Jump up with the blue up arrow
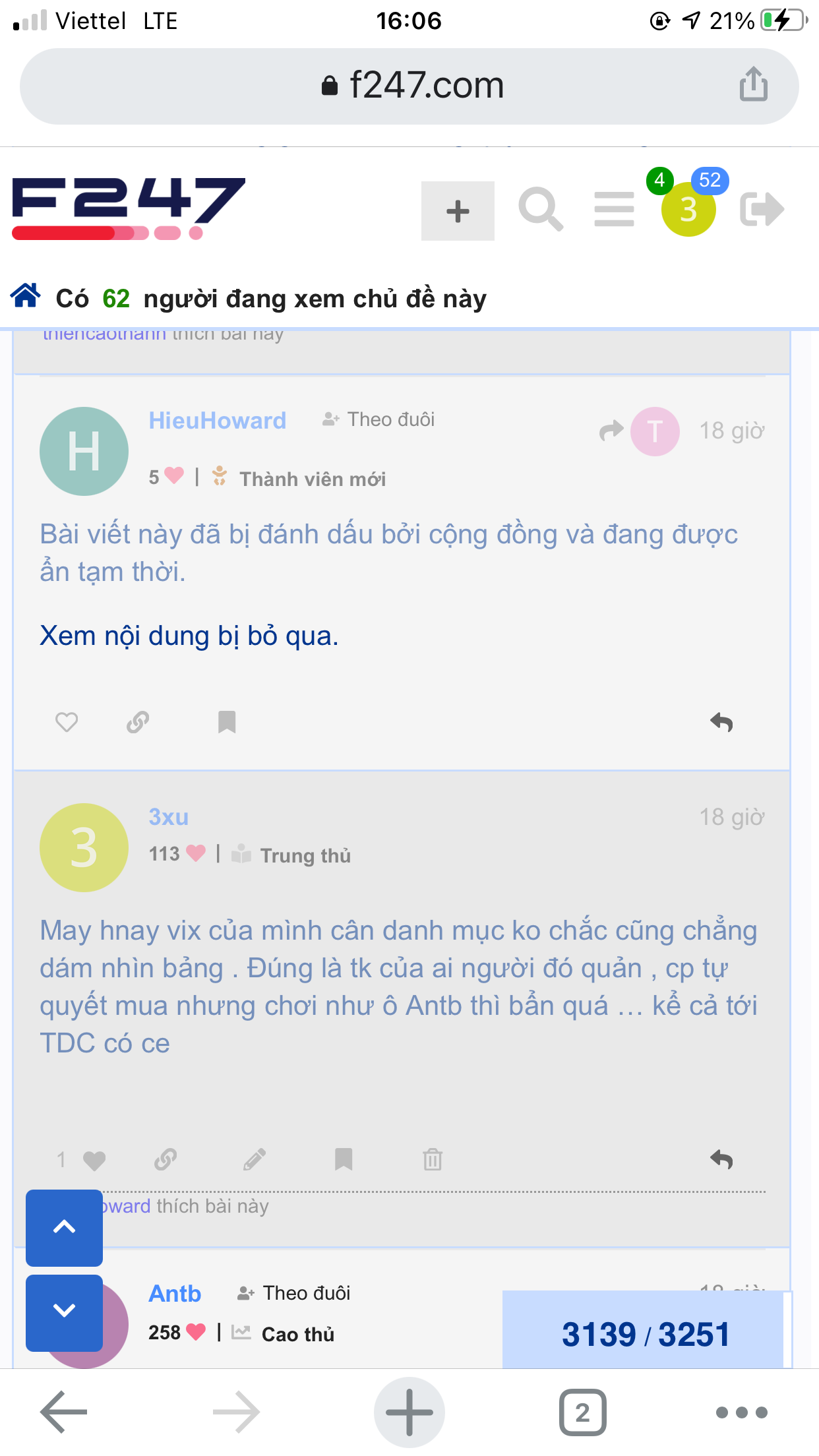Viewport: 819px width, 1456px height. coord(64,1228)
